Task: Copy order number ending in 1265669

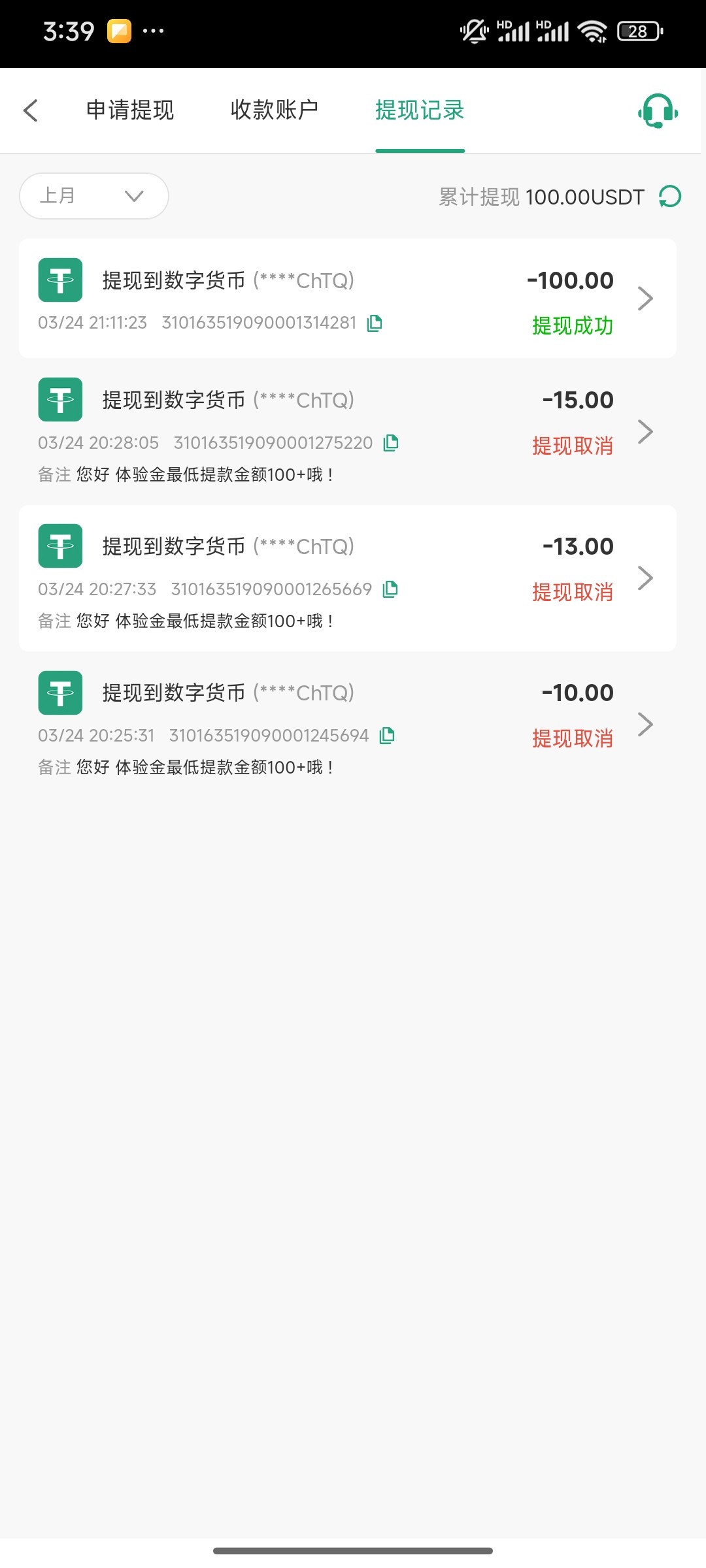Action: coord(390,589)
